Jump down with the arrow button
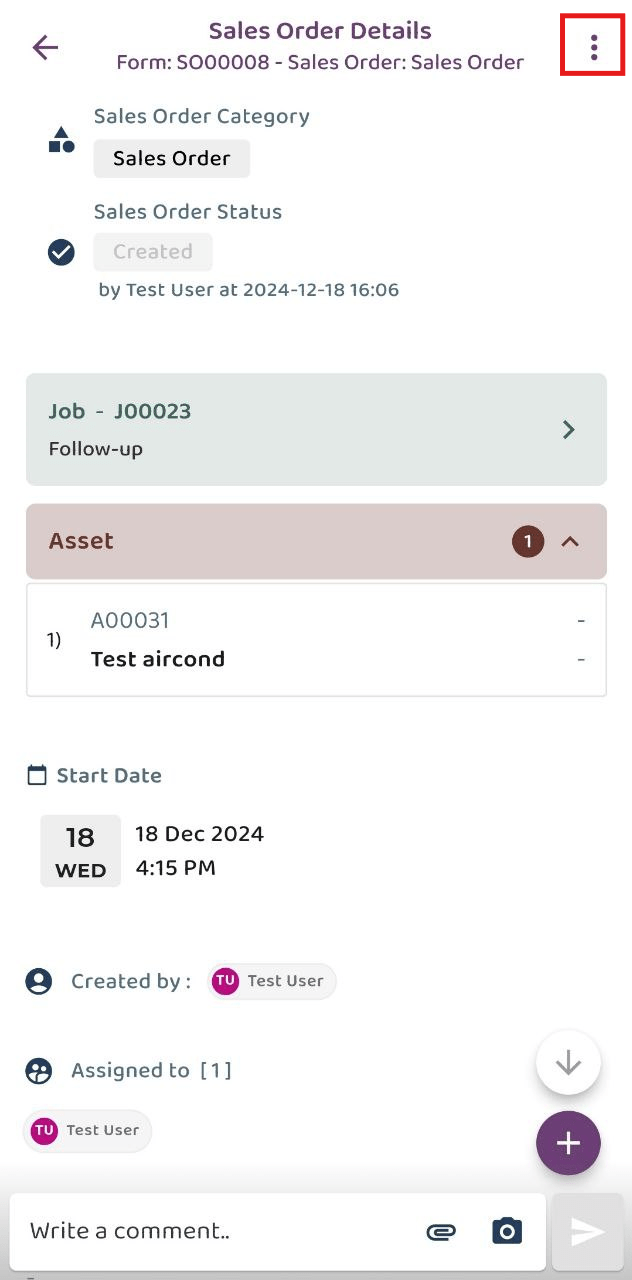The width and height of the screenshot is (632, 1280). 568,1062
